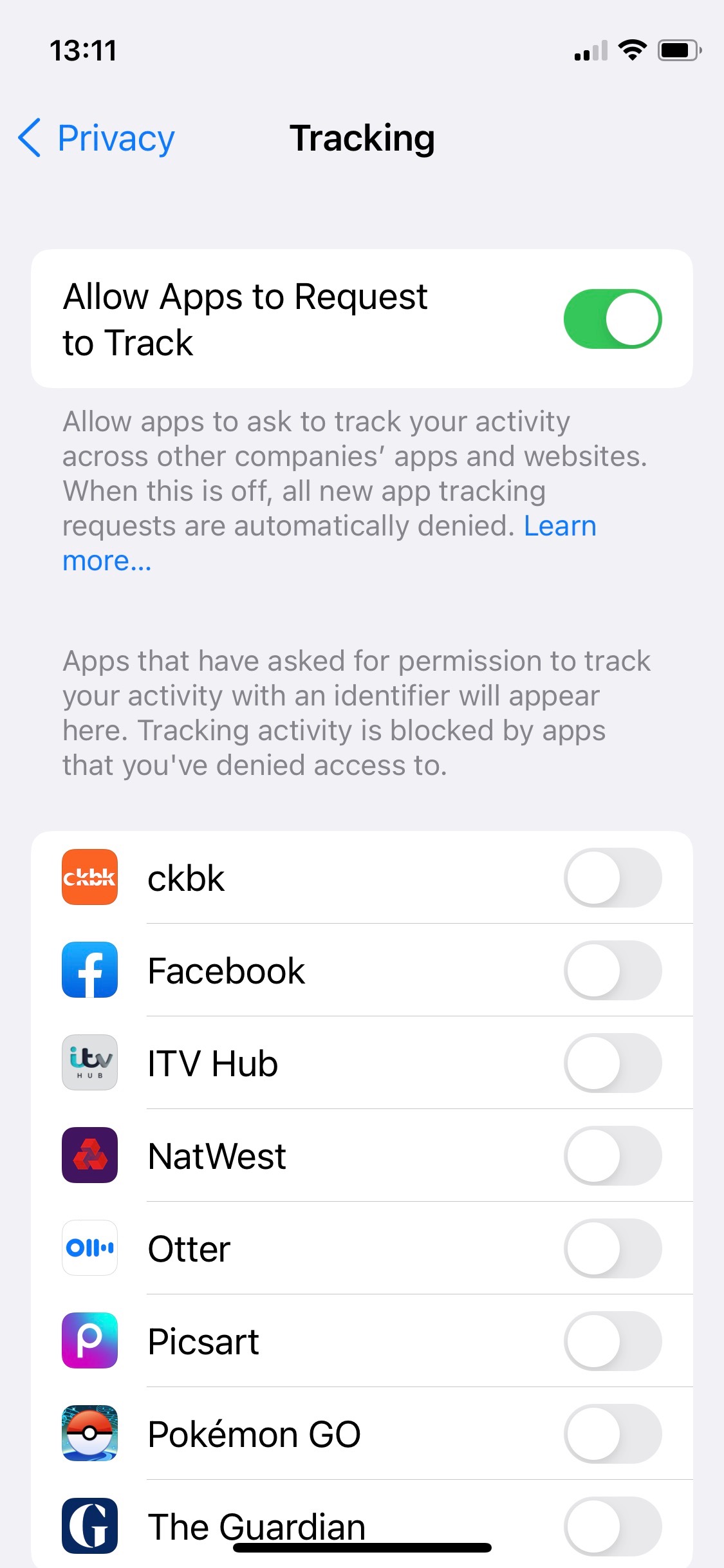Tap The Guardian app icon
724x1568 pixels.
point(89,1526)
